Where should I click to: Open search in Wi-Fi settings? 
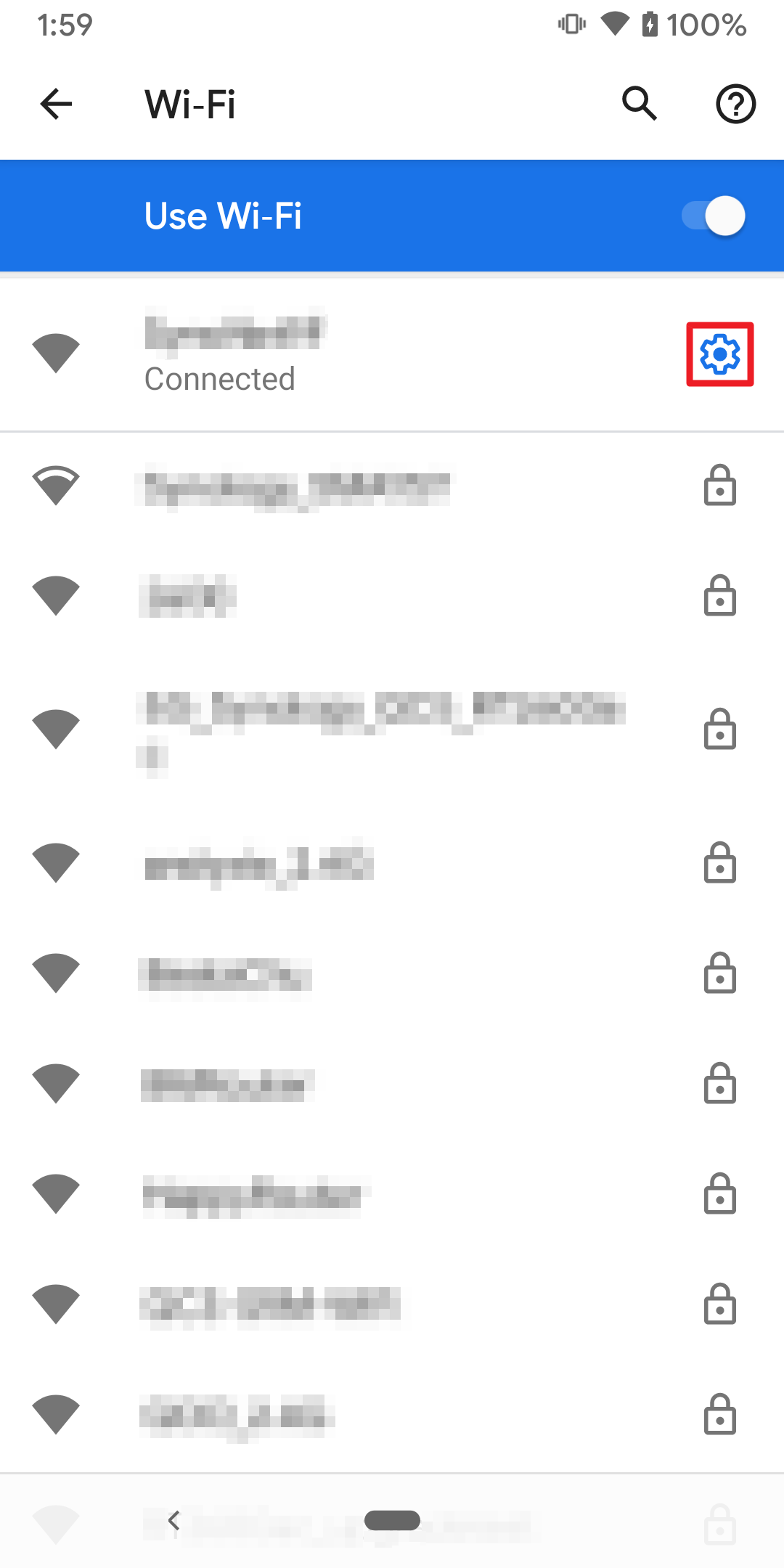coord(640,103)
